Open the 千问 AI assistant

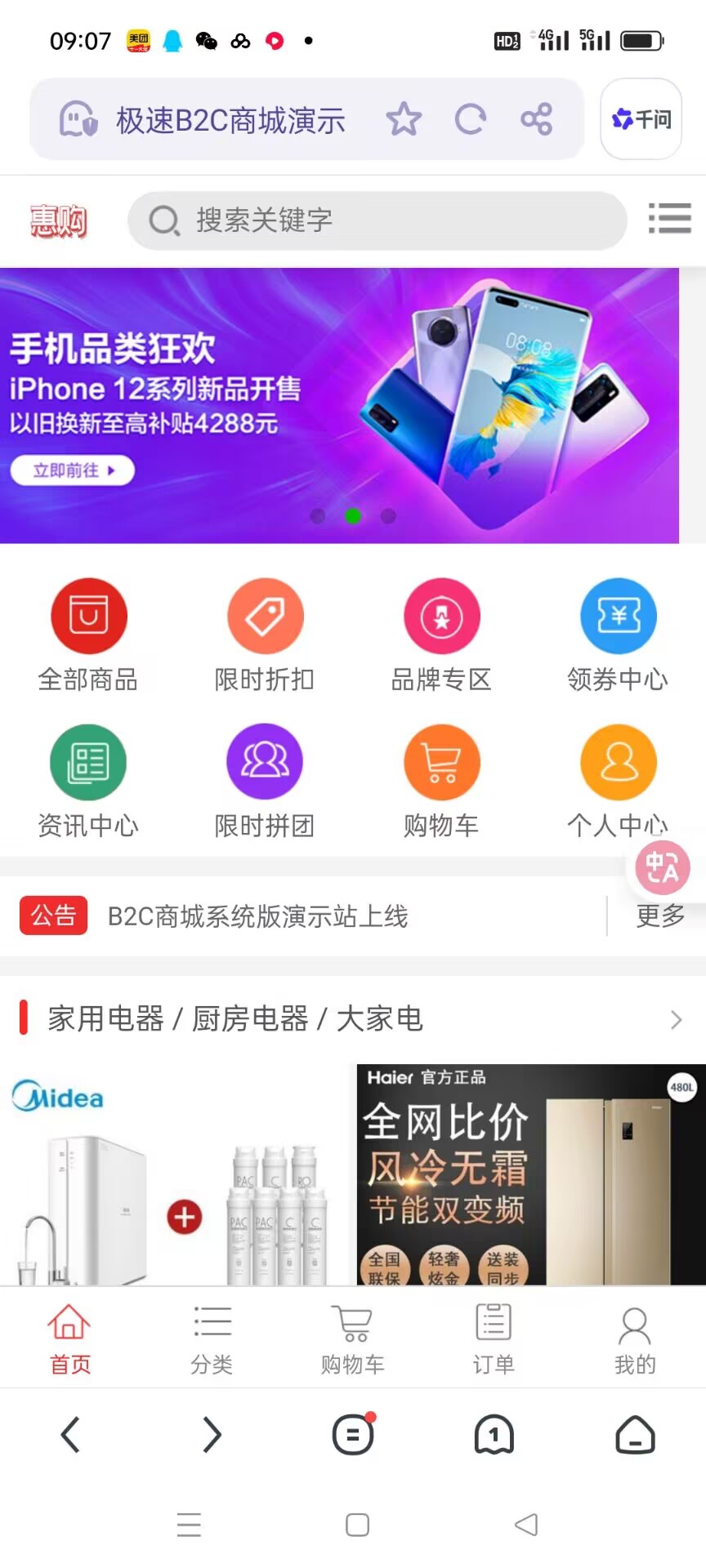(x=641, y=119)
